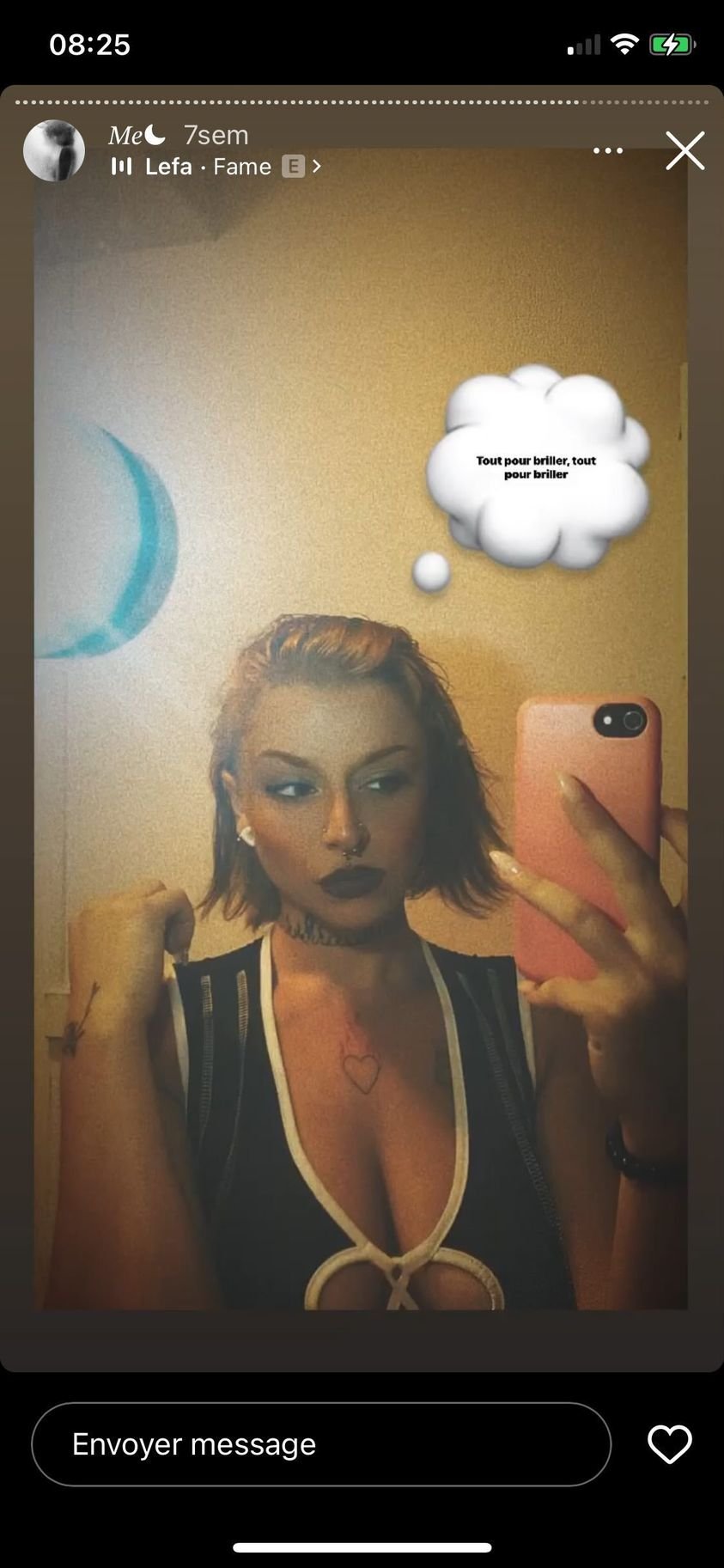Close the story viewer
724x1568 pixels.
[684, 151]
